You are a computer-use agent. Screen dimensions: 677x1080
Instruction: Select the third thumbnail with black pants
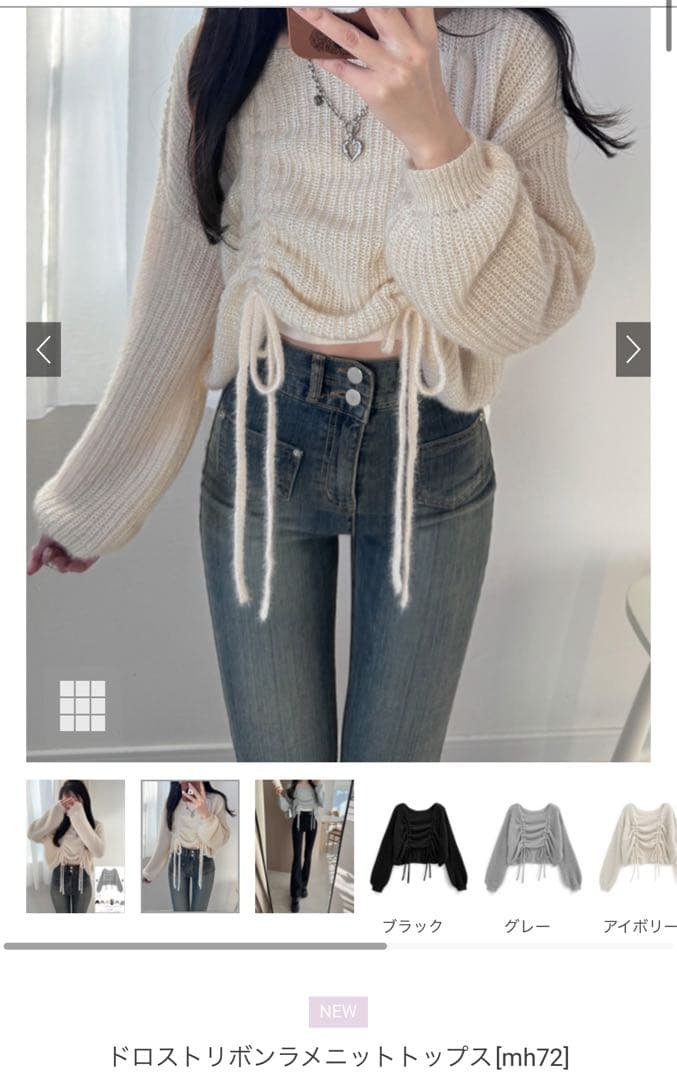(x=304, y=847)
